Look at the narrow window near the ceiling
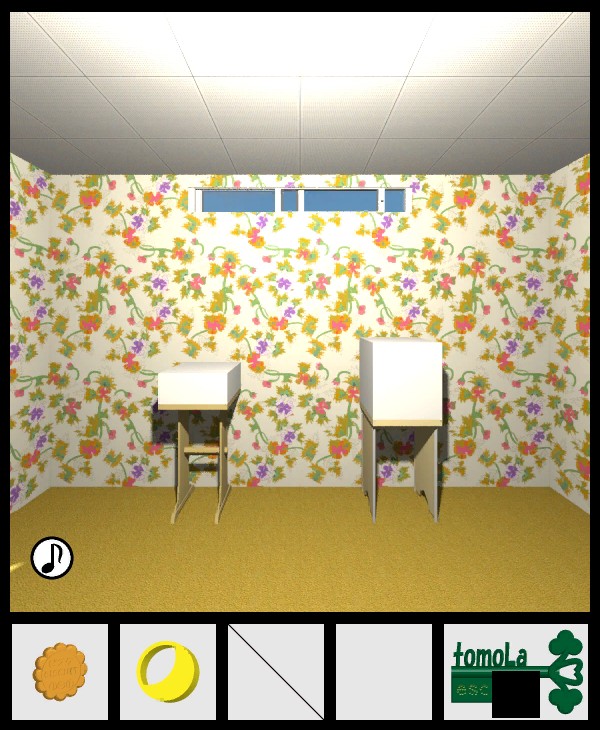600x730 pixels. point(301,200)
